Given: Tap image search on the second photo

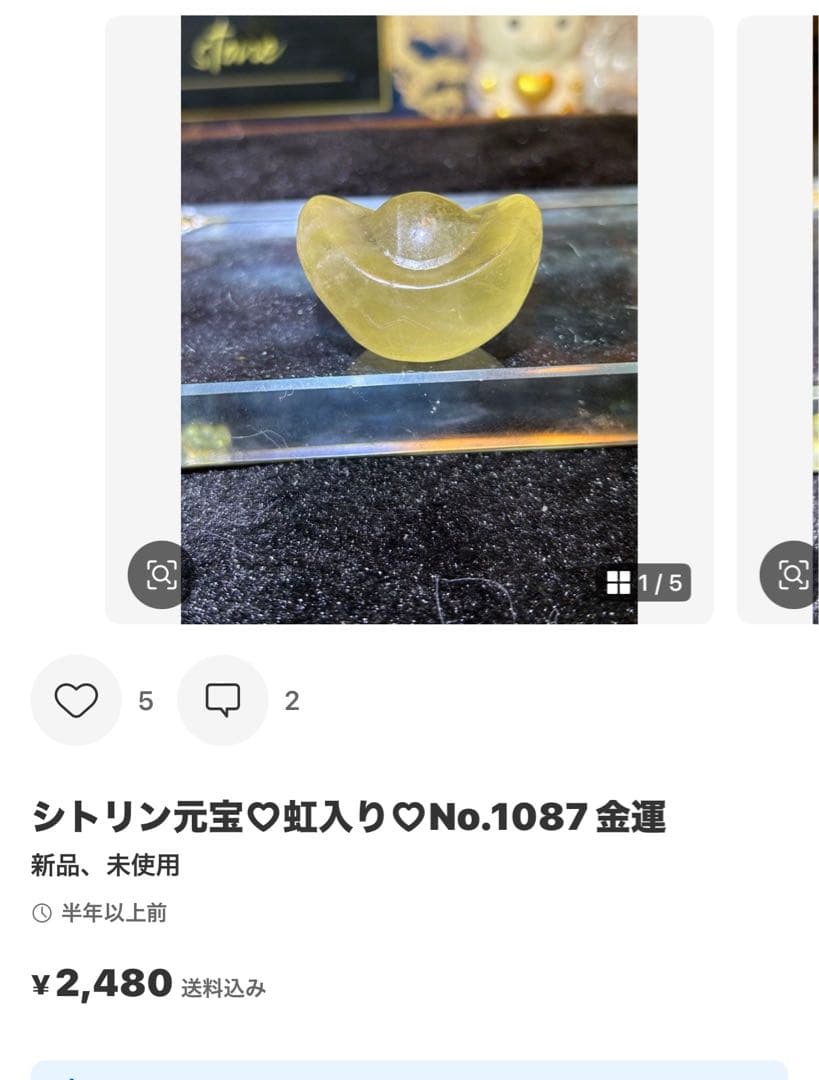Looking at the screenshot, I should pos(792,574).
